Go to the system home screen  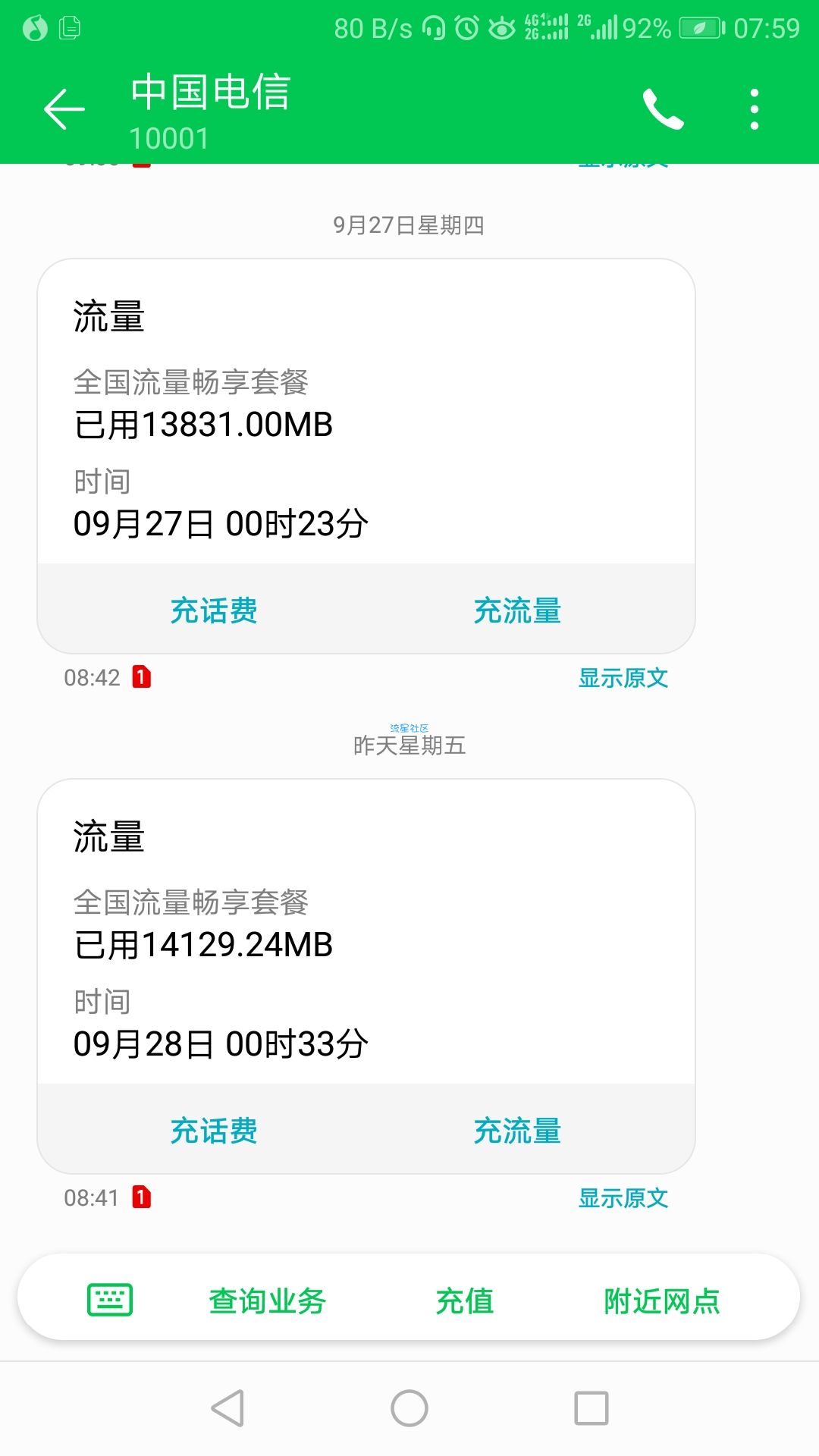pos(409,1408)
